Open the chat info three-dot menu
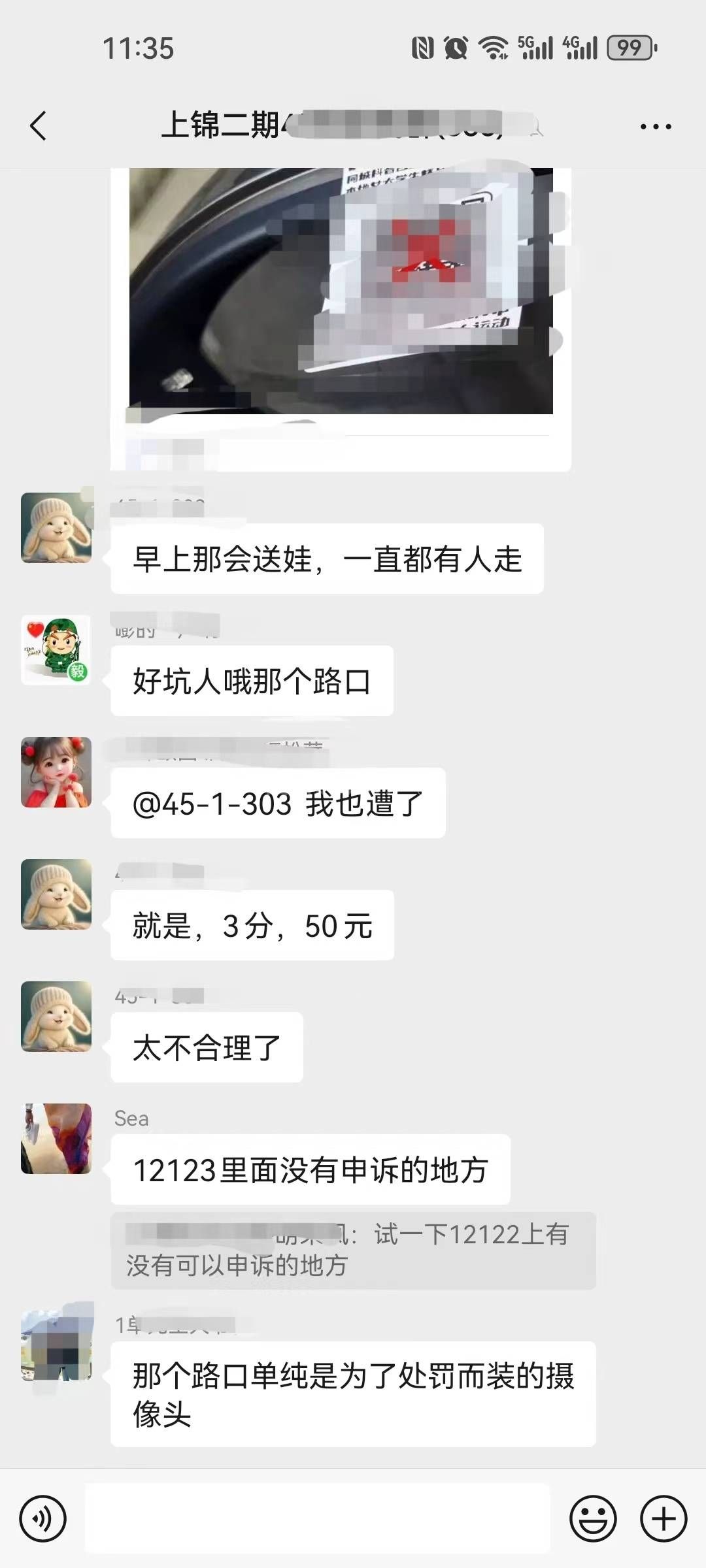 (656, 127)
